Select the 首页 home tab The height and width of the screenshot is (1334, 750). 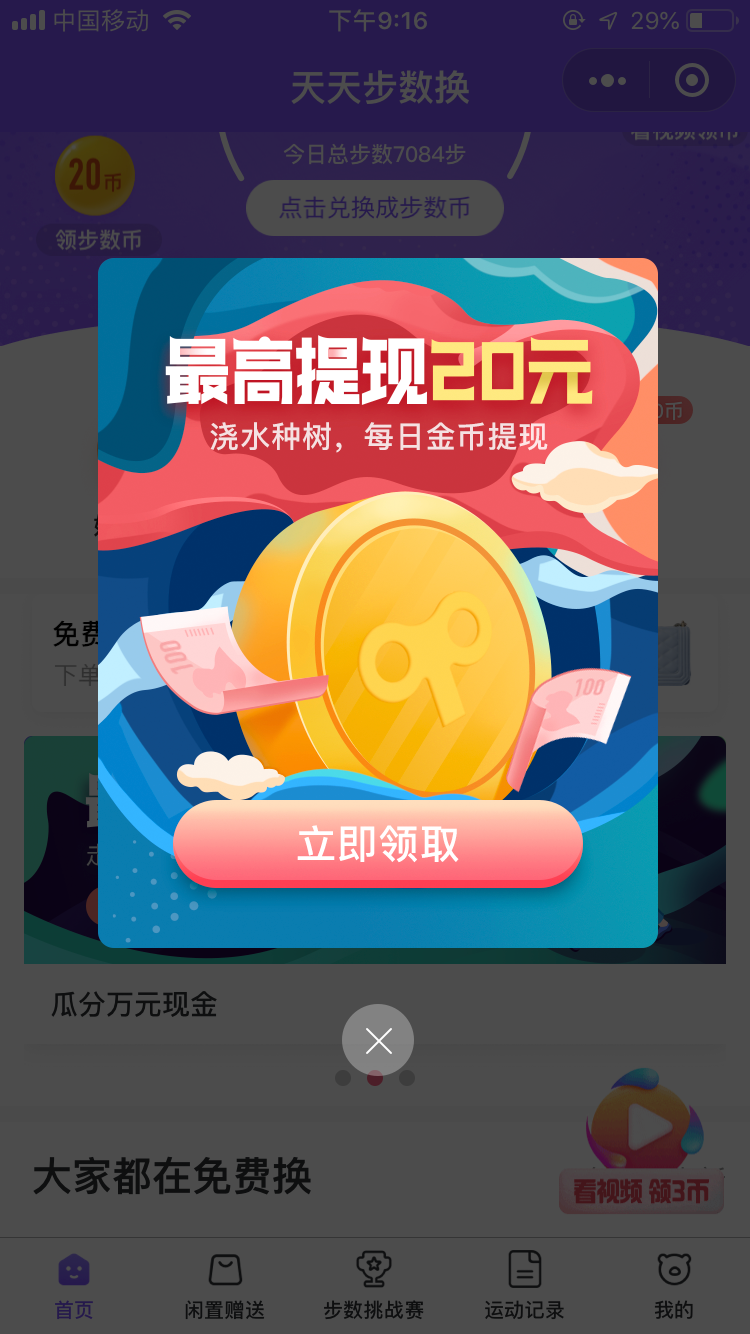(74, 1284)
